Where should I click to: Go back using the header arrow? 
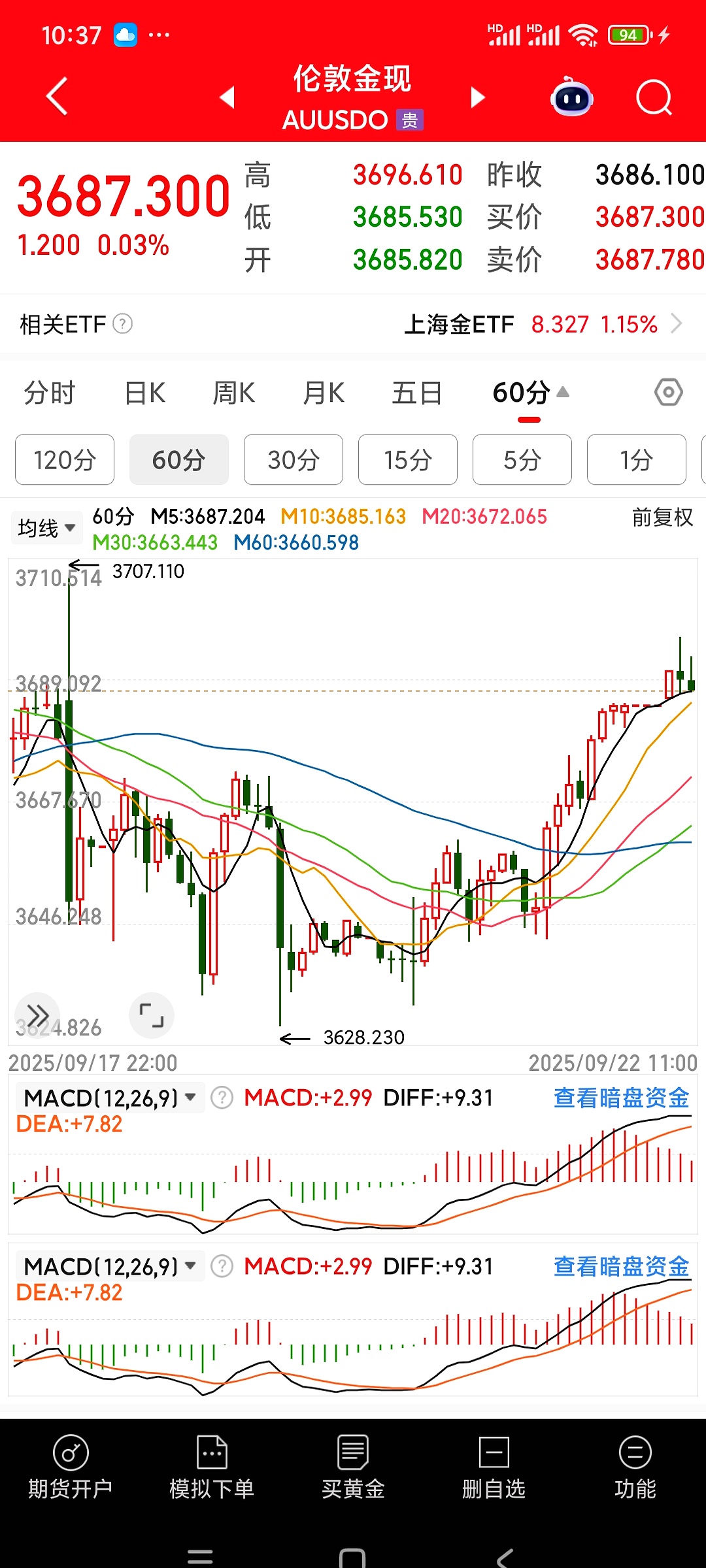click(58, 97)
